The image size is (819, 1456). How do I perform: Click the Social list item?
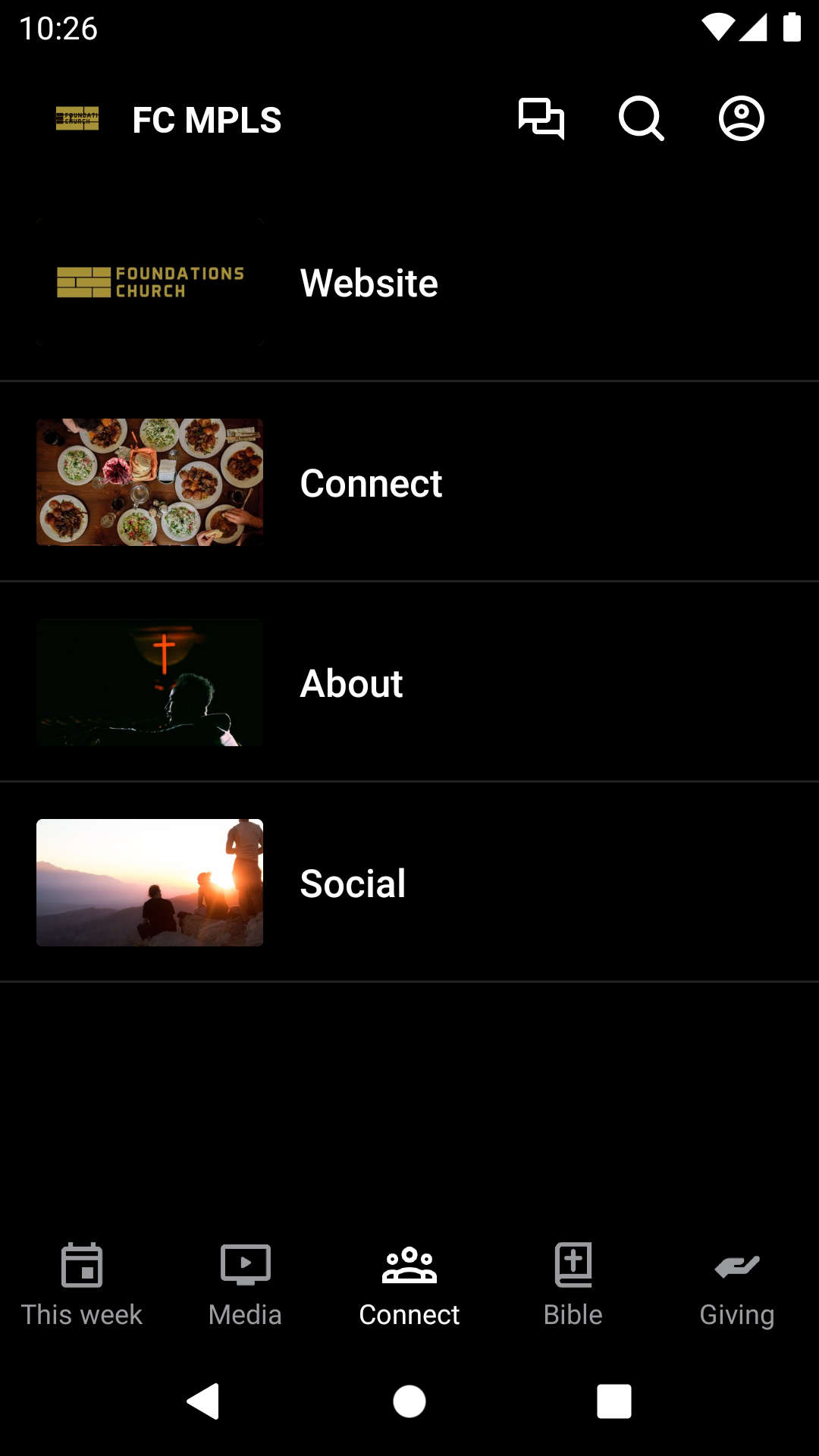409,882
